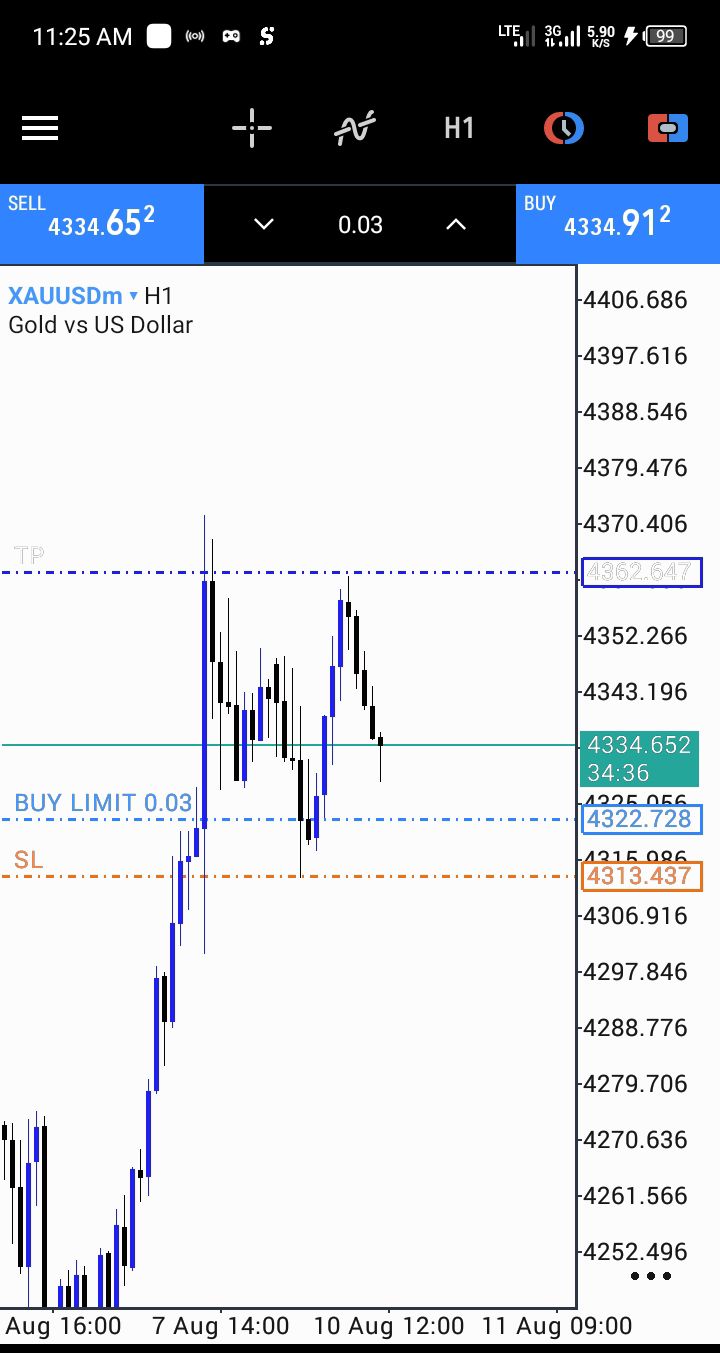The height and width of the screenshot is (1353, 720).
Task: Edit the 0.03 lot size field
Action: (360, 224)
